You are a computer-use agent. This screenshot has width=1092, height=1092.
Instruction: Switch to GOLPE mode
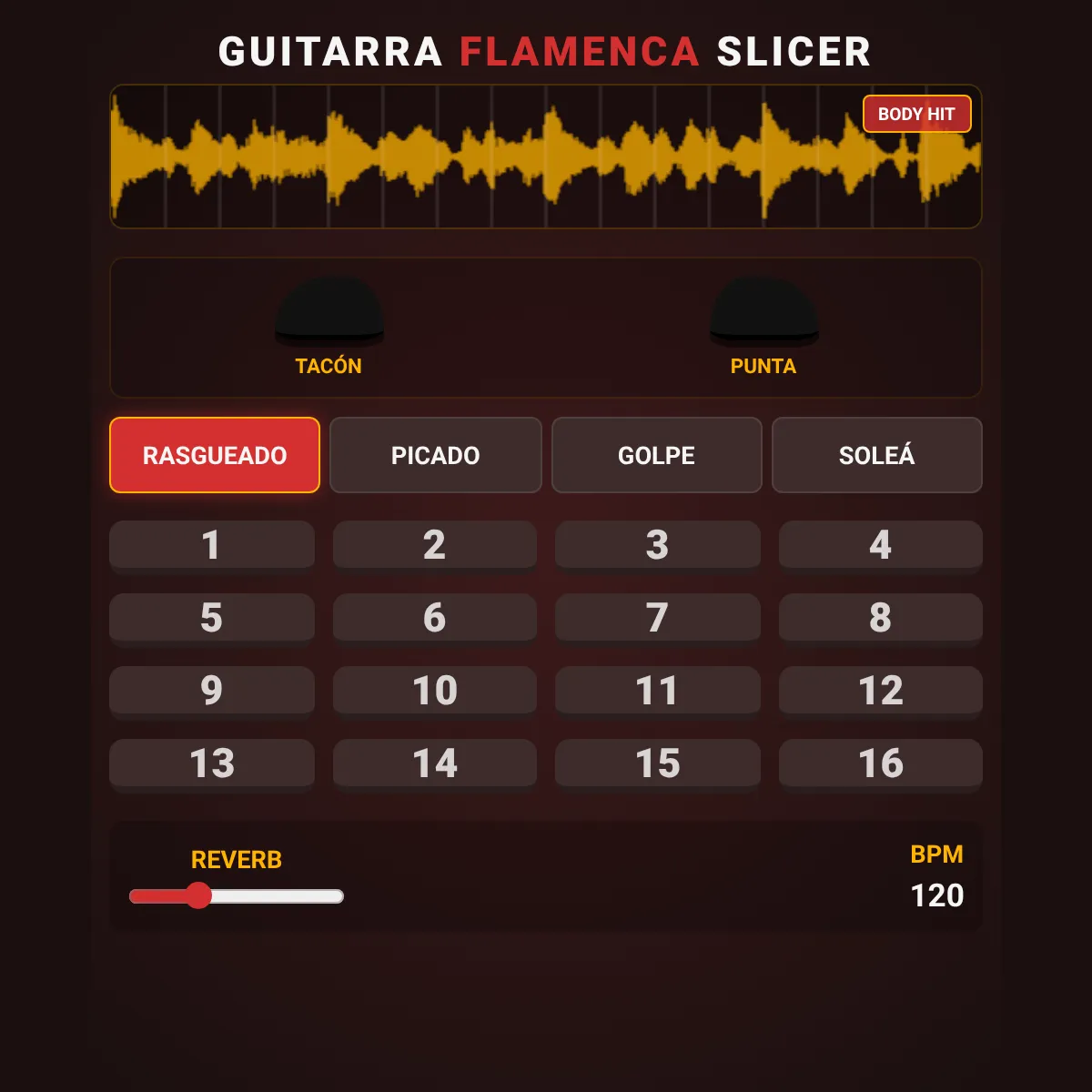point(657,455)
